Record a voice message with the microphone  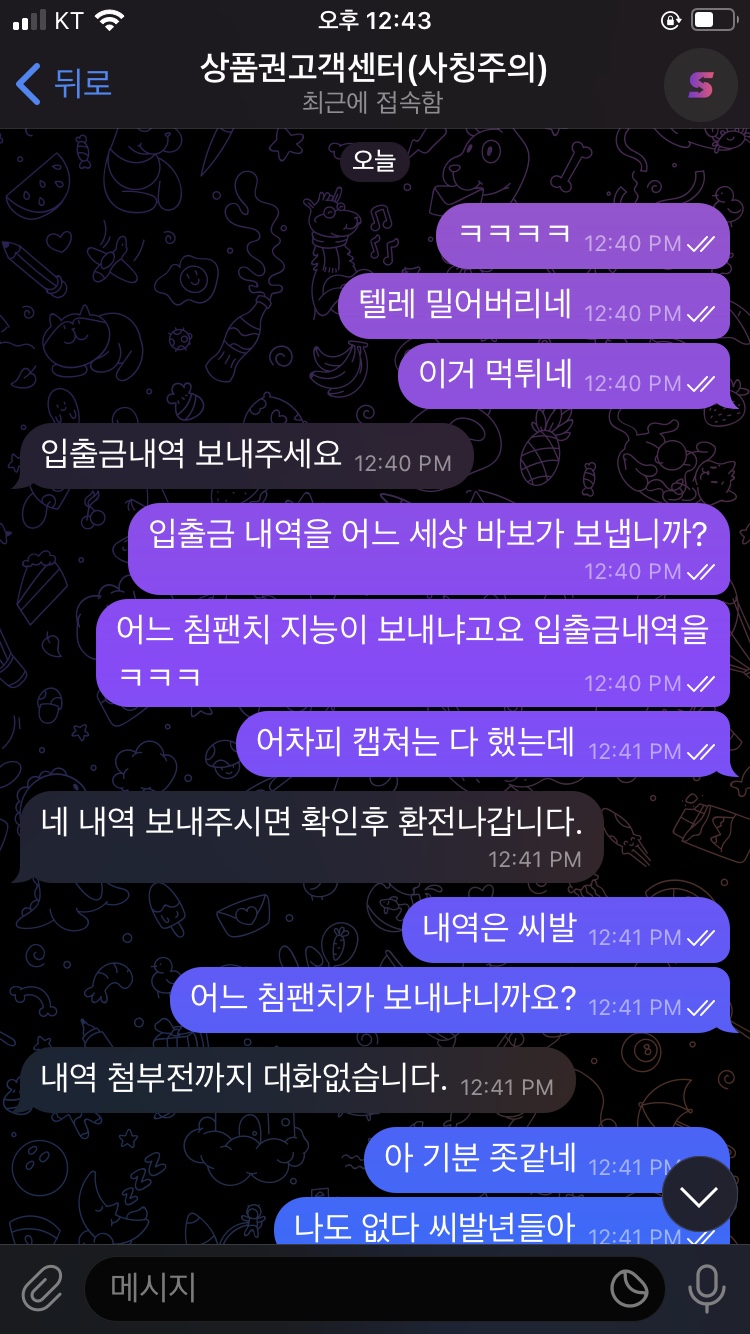(x=706, y=1288)
